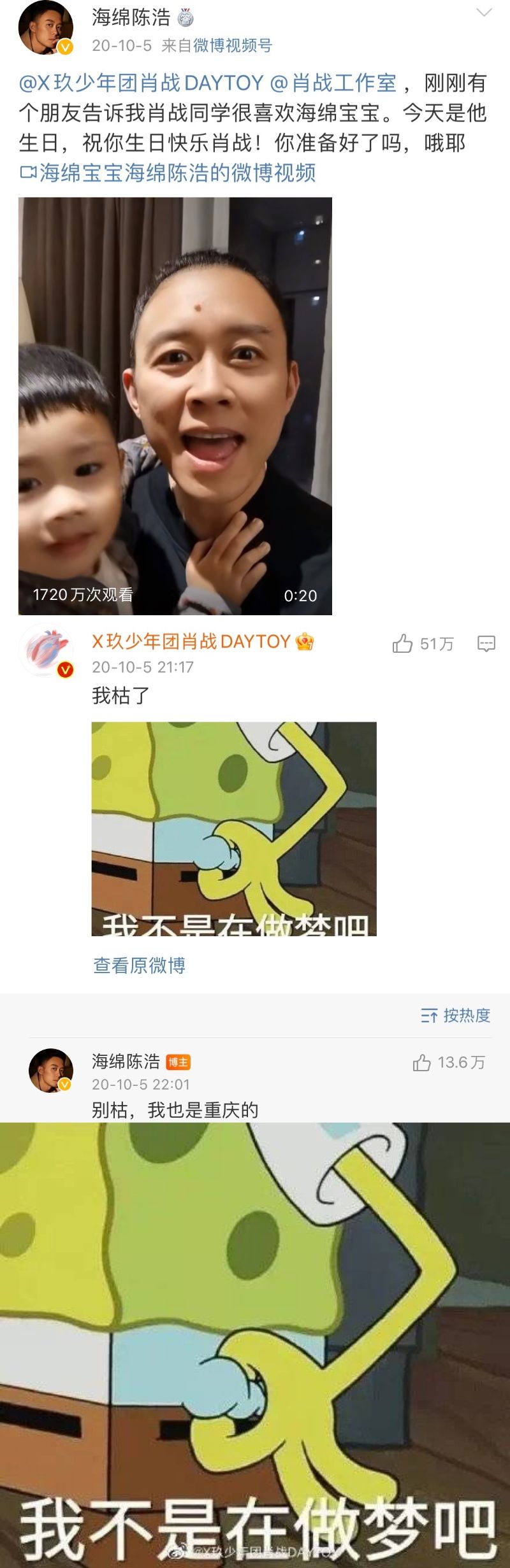
Task: Like 海绵陈浩's 别枯 reply
Action: pos(422,1062)
